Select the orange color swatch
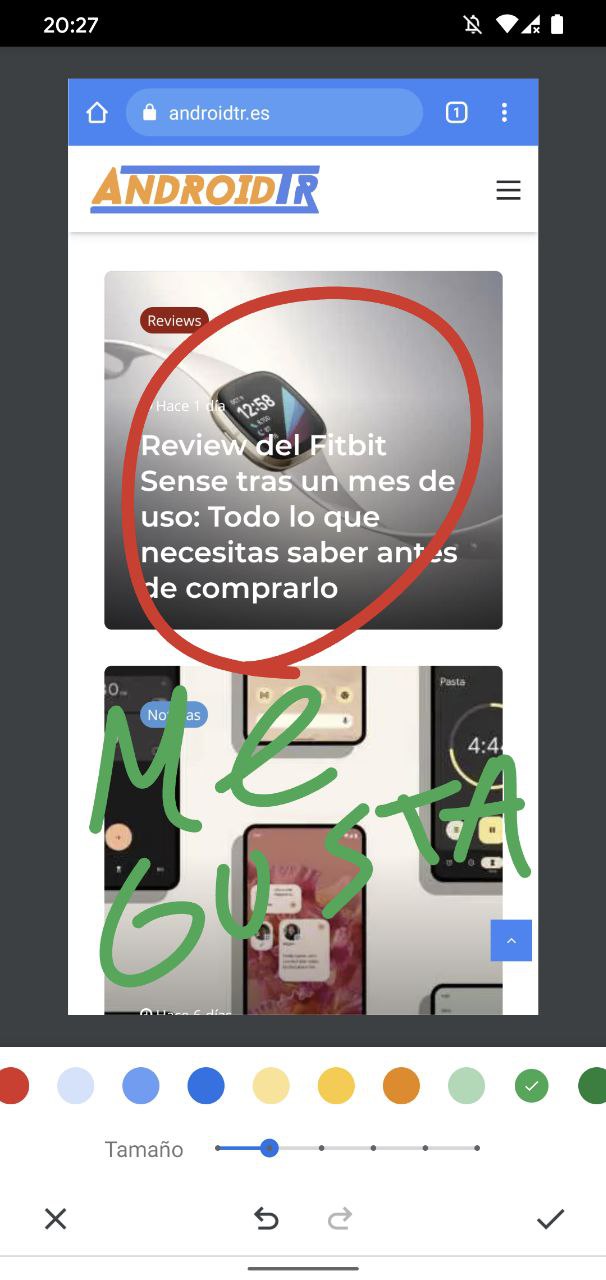606x1280 pixels. pyautogui.click(x=401, y=1085)
